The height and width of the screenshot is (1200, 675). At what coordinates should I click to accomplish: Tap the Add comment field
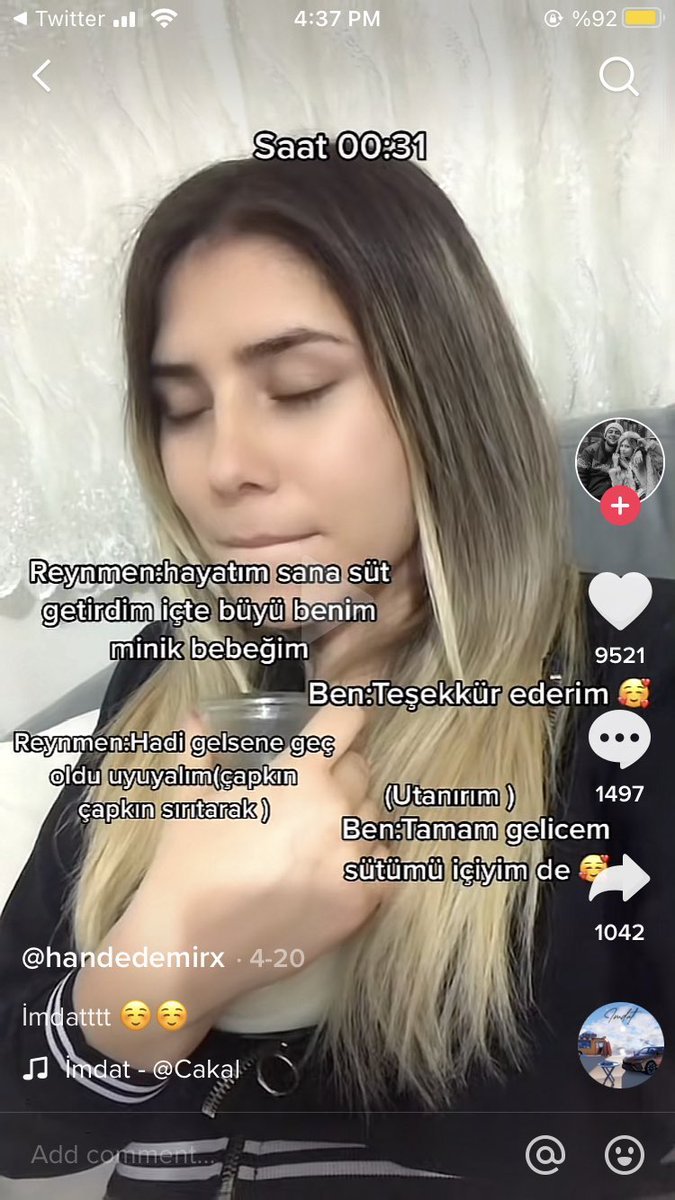coord(200,1155)
